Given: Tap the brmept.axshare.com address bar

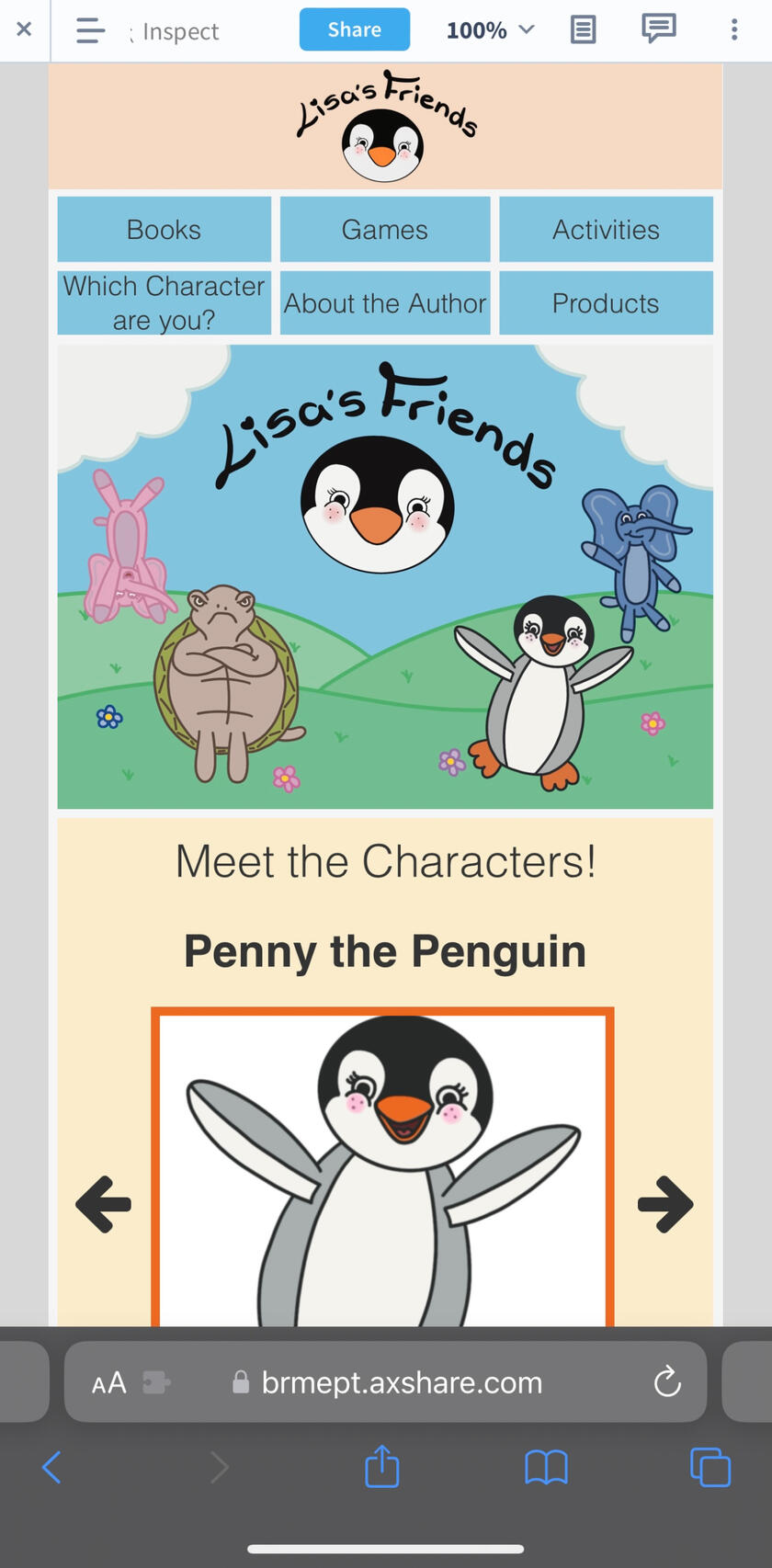Looking at the screenshot, I should tap(402, 1382).
